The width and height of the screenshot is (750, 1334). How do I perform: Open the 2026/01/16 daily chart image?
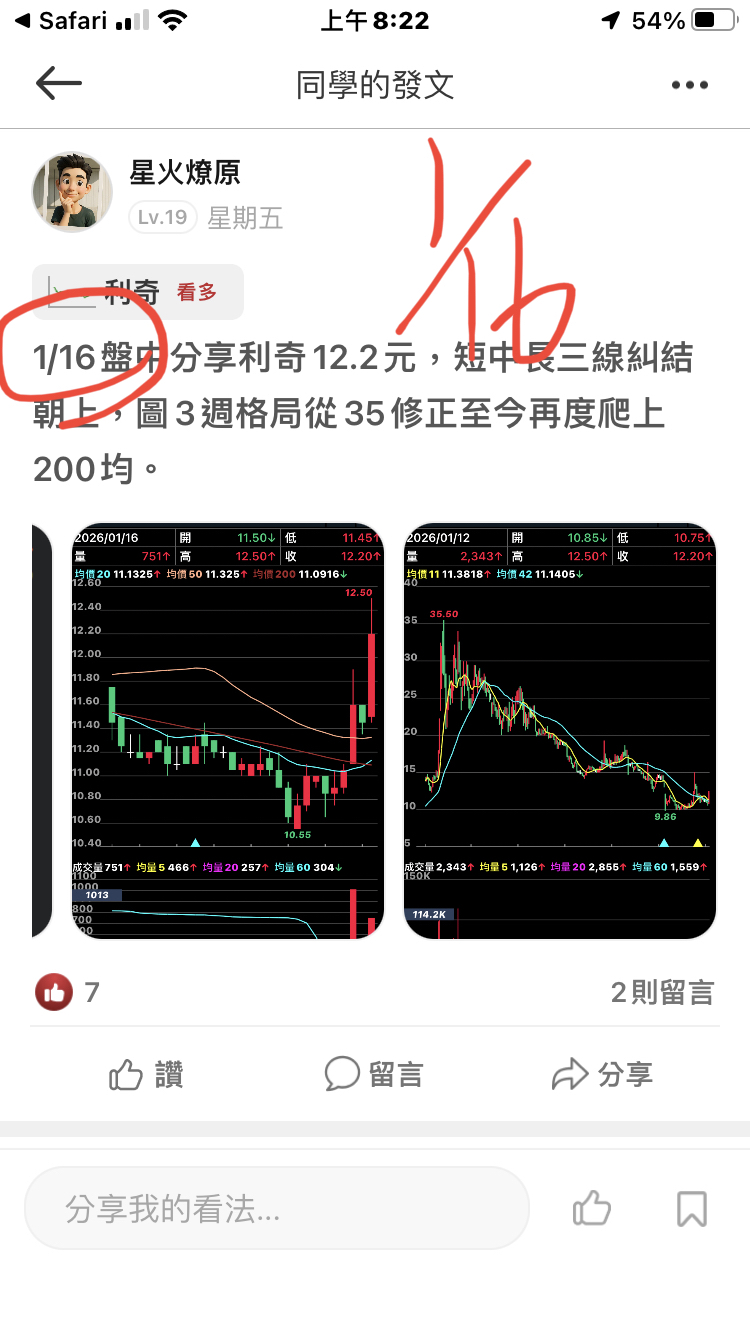(225, 730)
